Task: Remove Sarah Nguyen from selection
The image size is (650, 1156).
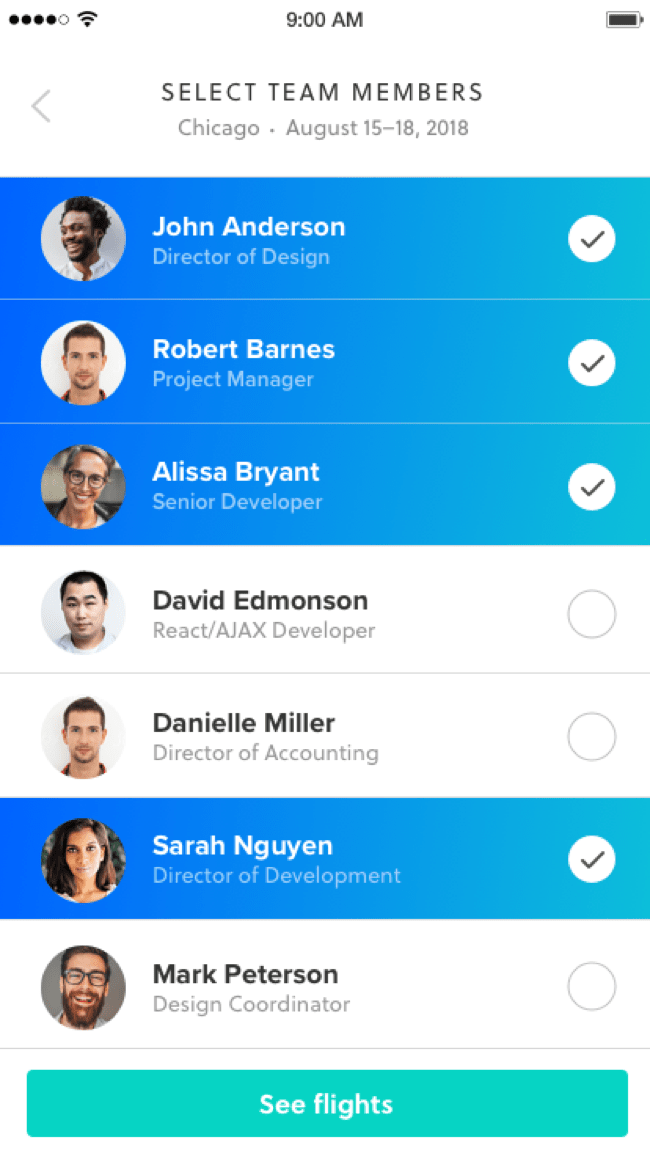Action: (x=591, y=860)
